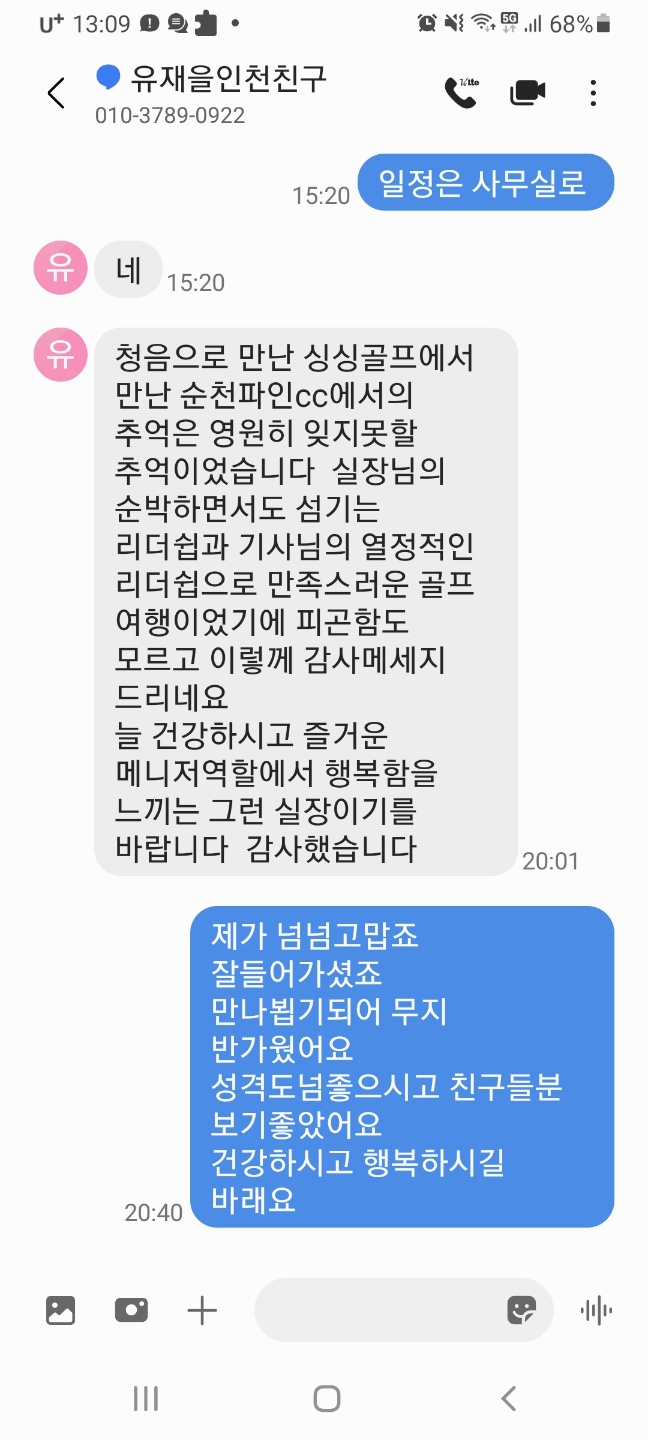Start a video call with 유재을인천친구
Viewport: 648px width, 1440px height.
[x=527, y=92]
